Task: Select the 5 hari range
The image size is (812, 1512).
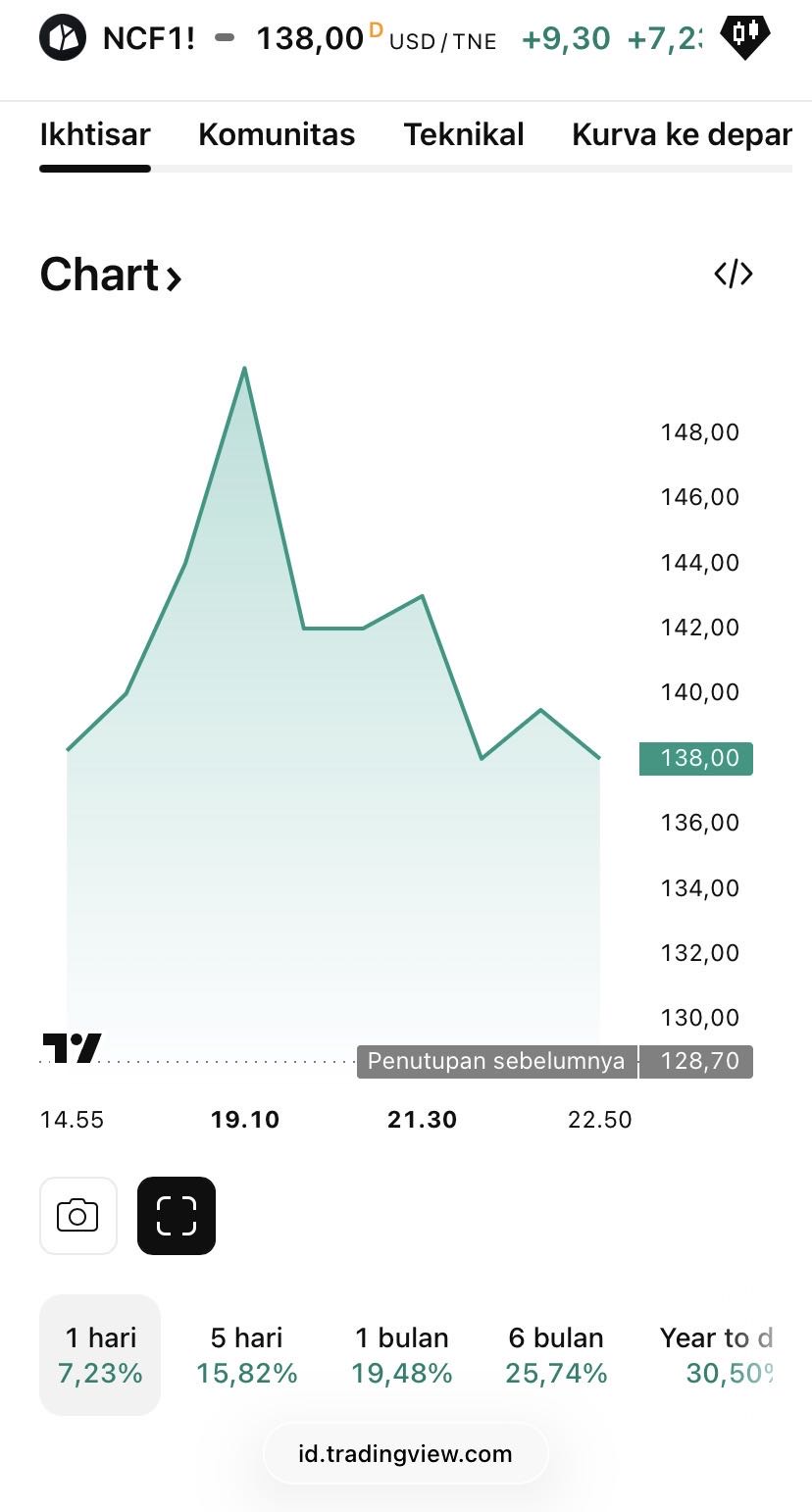Action: click(x=246, y=1354)
